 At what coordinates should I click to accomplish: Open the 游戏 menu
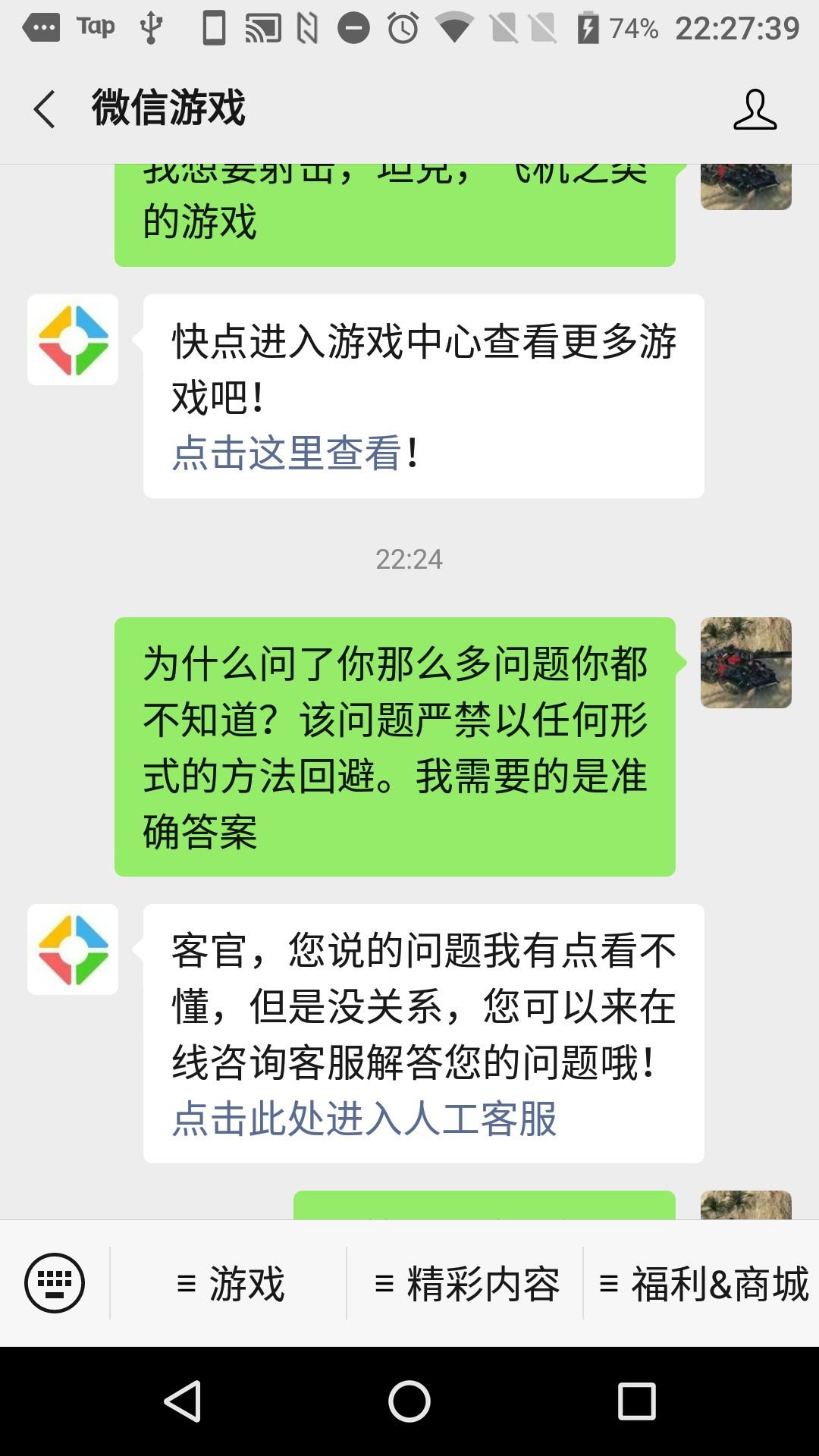(228, 1283)
